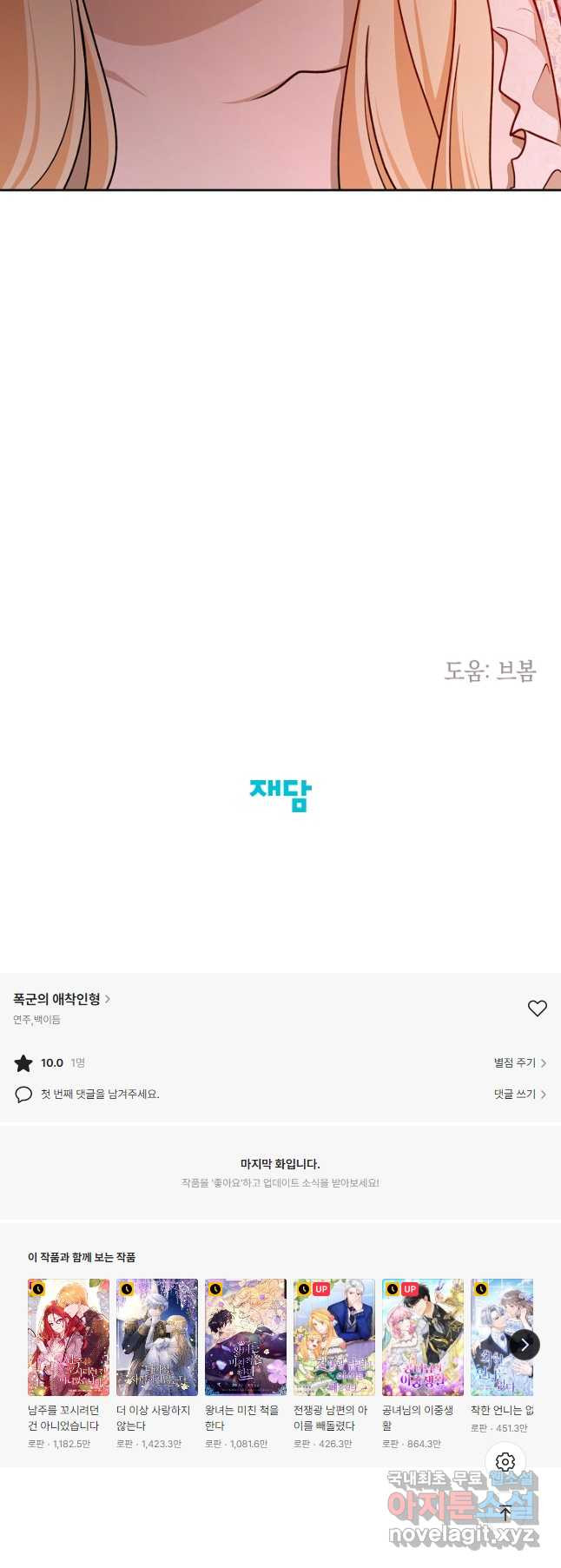This screenshot has height=1568, width=561.
Task: Show next recommended titles with the arrow
Action: (525, 1345)
